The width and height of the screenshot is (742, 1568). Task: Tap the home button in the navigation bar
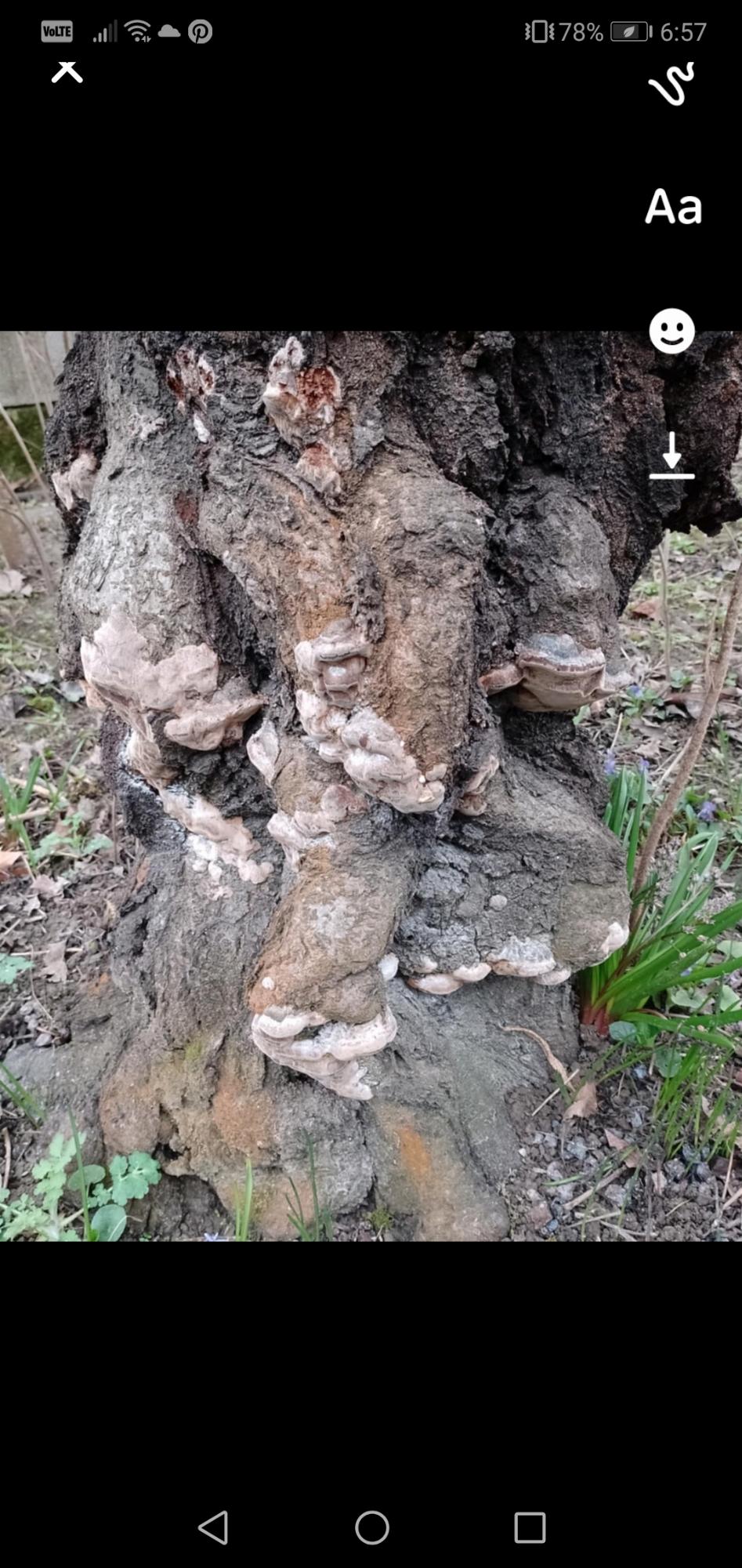click(x=371, y=1527)
